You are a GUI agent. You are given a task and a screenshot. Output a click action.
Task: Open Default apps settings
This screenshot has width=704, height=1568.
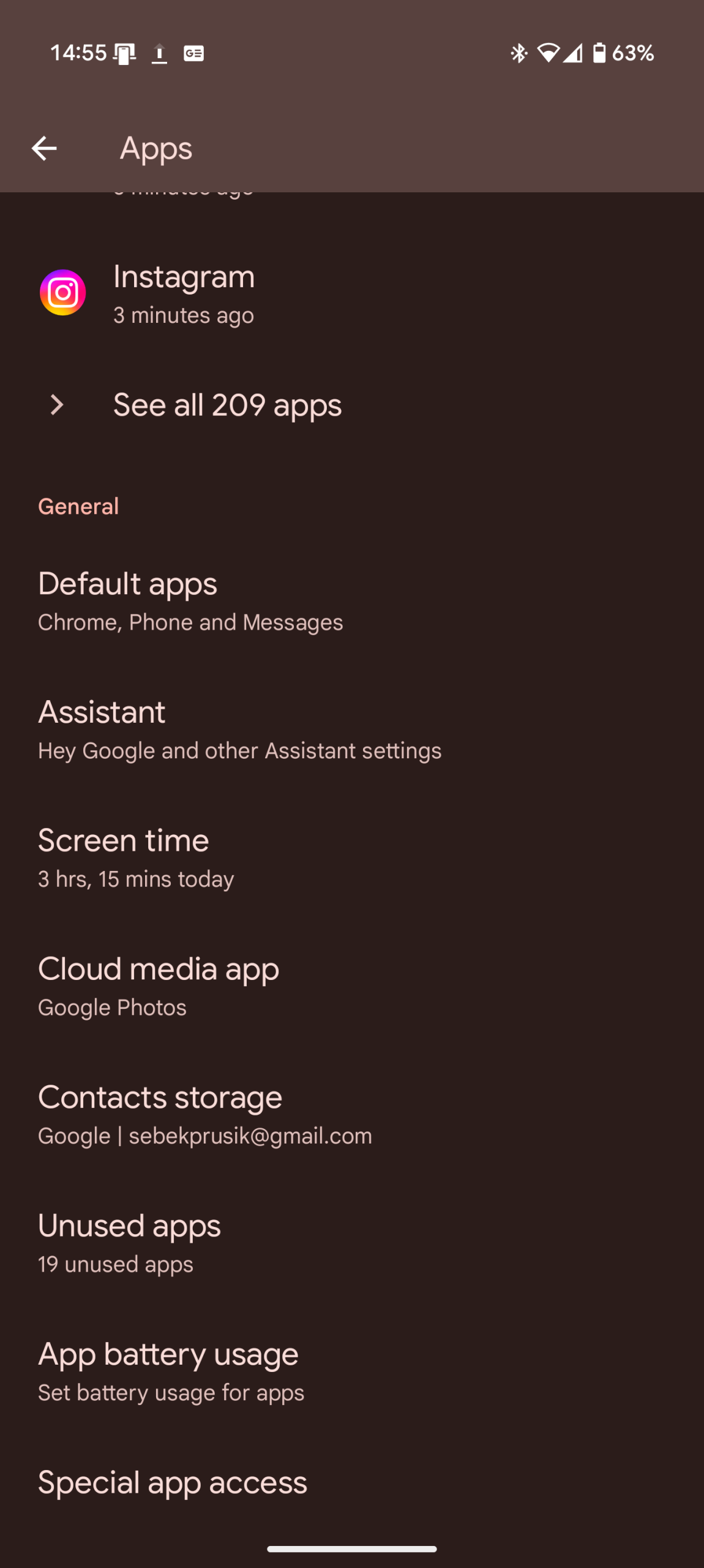click(190, 601)
